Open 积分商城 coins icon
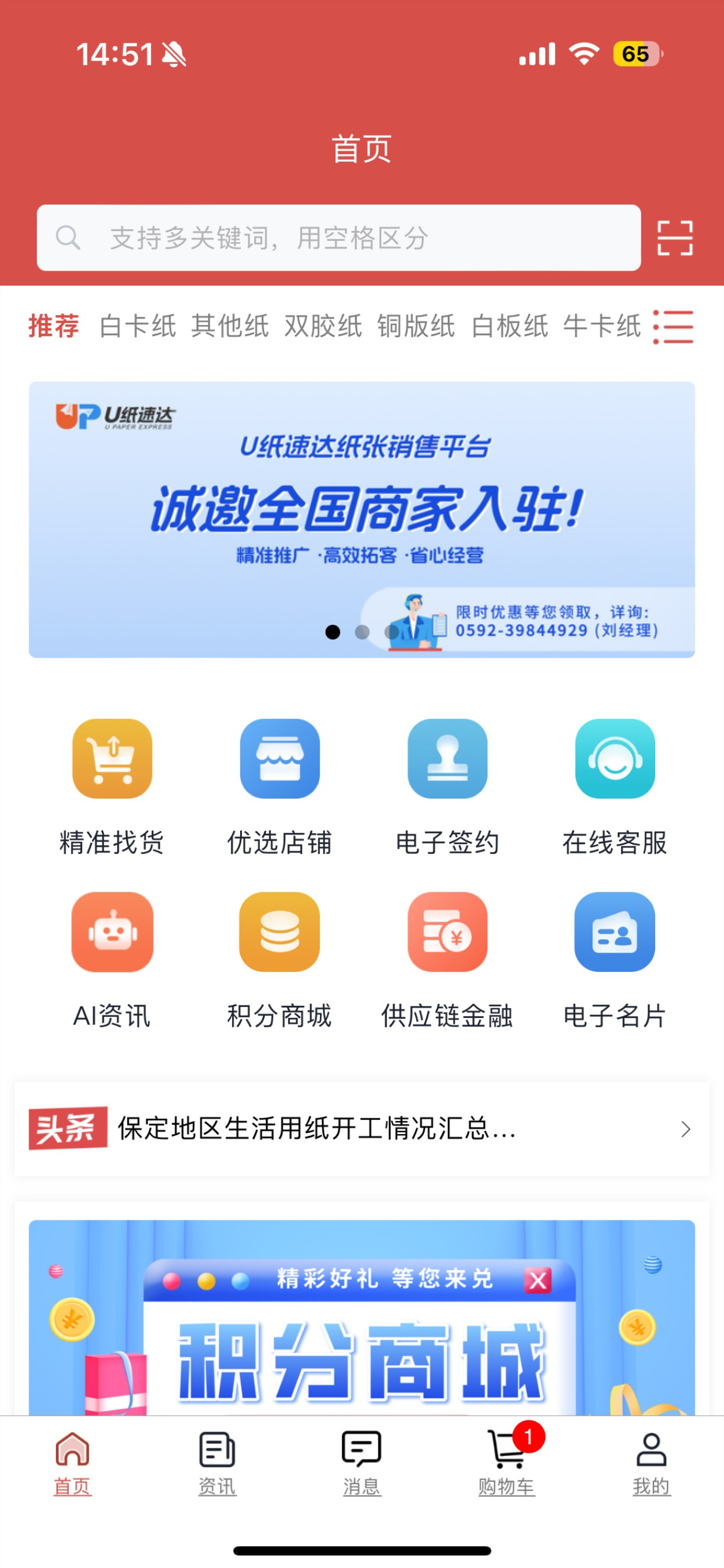Viewport: 724px width, 1568px height. [x=280, y=933]
